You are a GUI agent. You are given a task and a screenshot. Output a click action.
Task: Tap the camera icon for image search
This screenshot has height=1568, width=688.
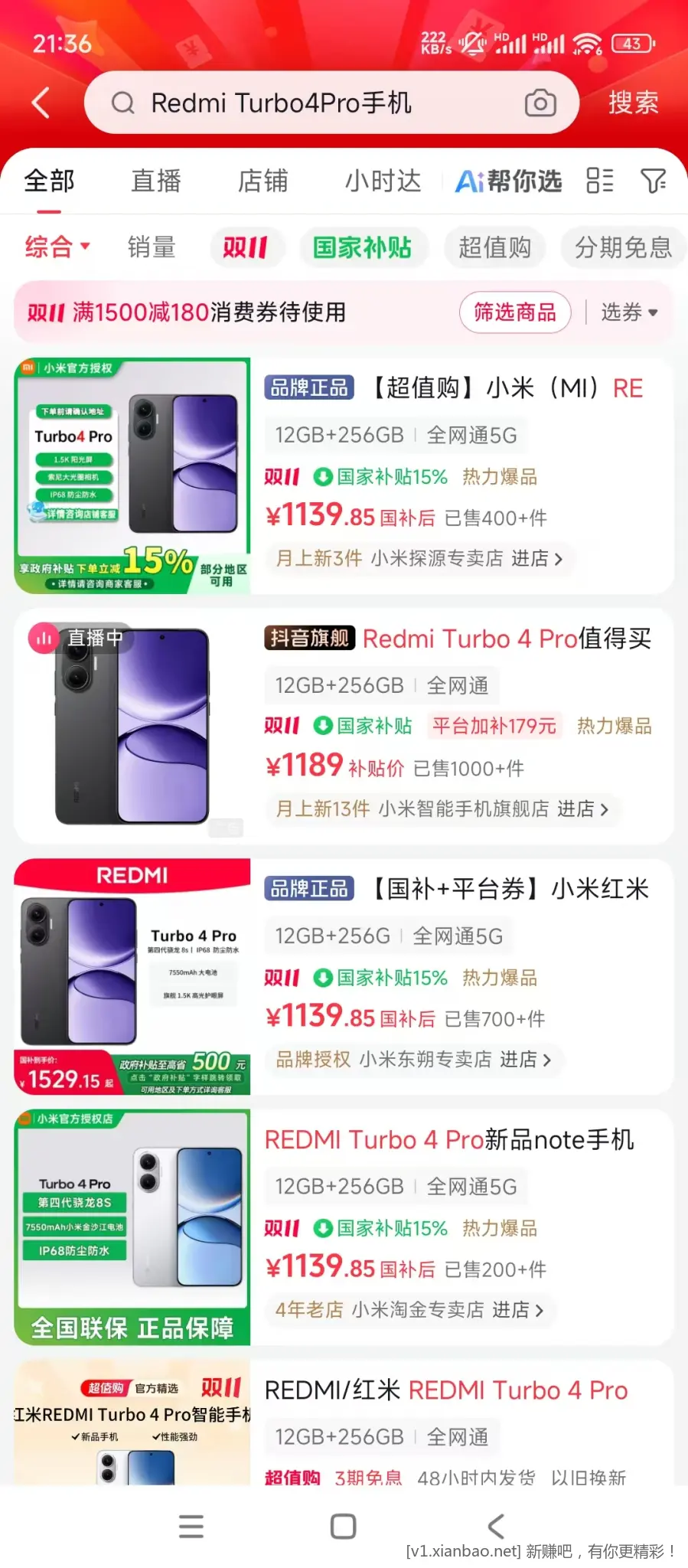coord(540,103)
